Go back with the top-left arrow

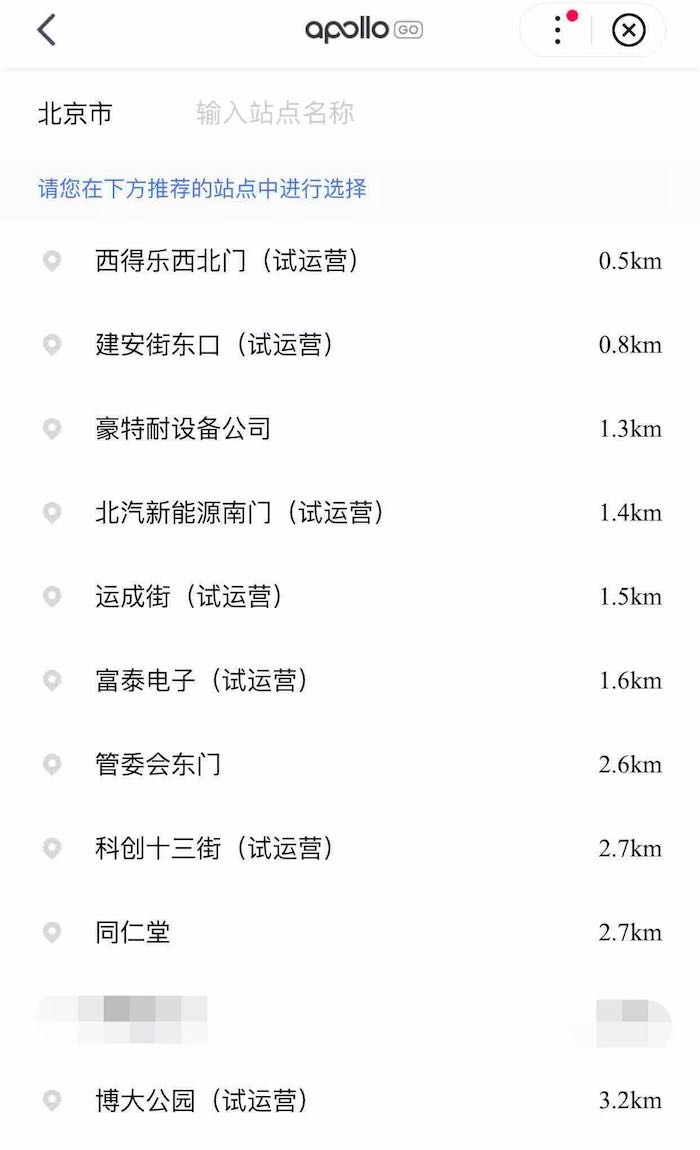click(46, 31)
